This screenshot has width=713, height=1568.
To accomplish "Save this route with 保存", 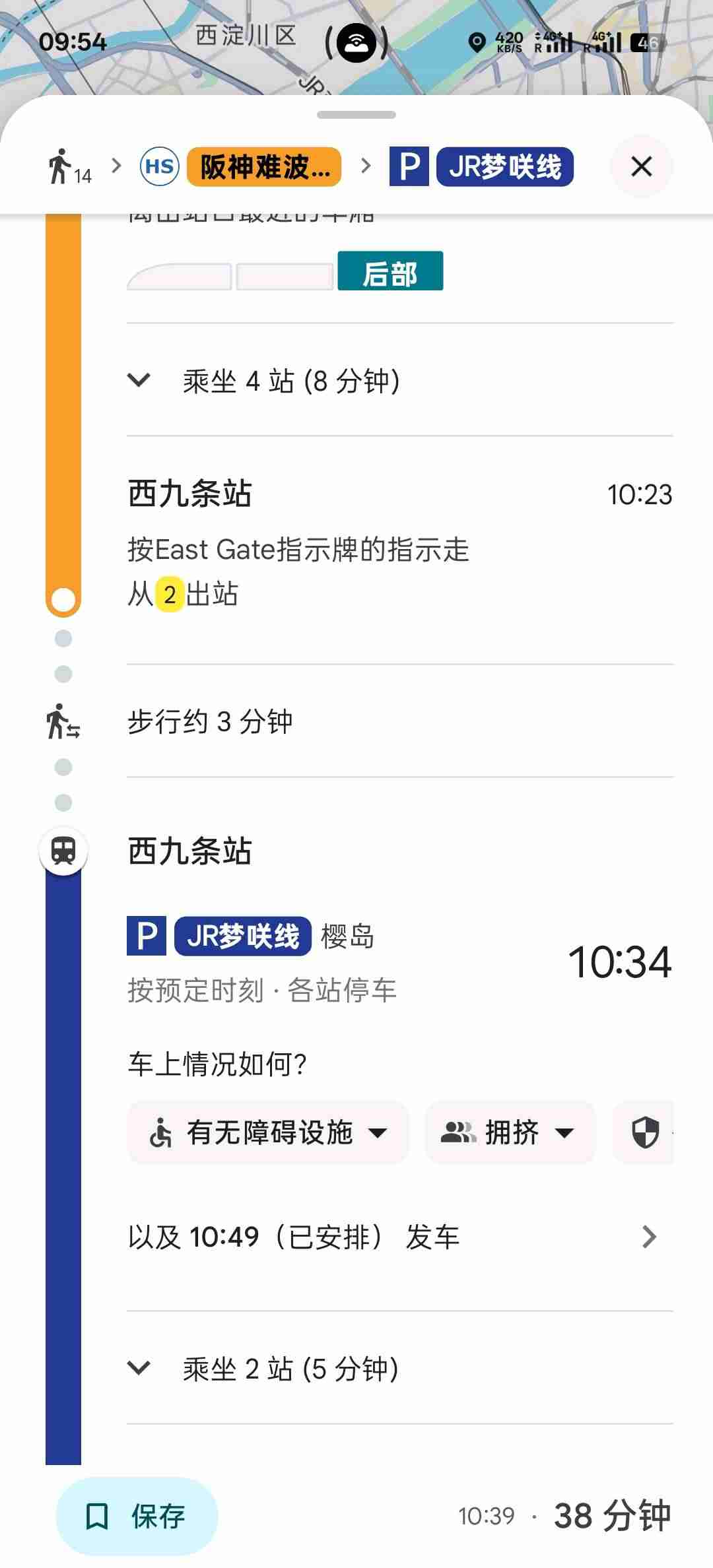I will coord(137,1517).
